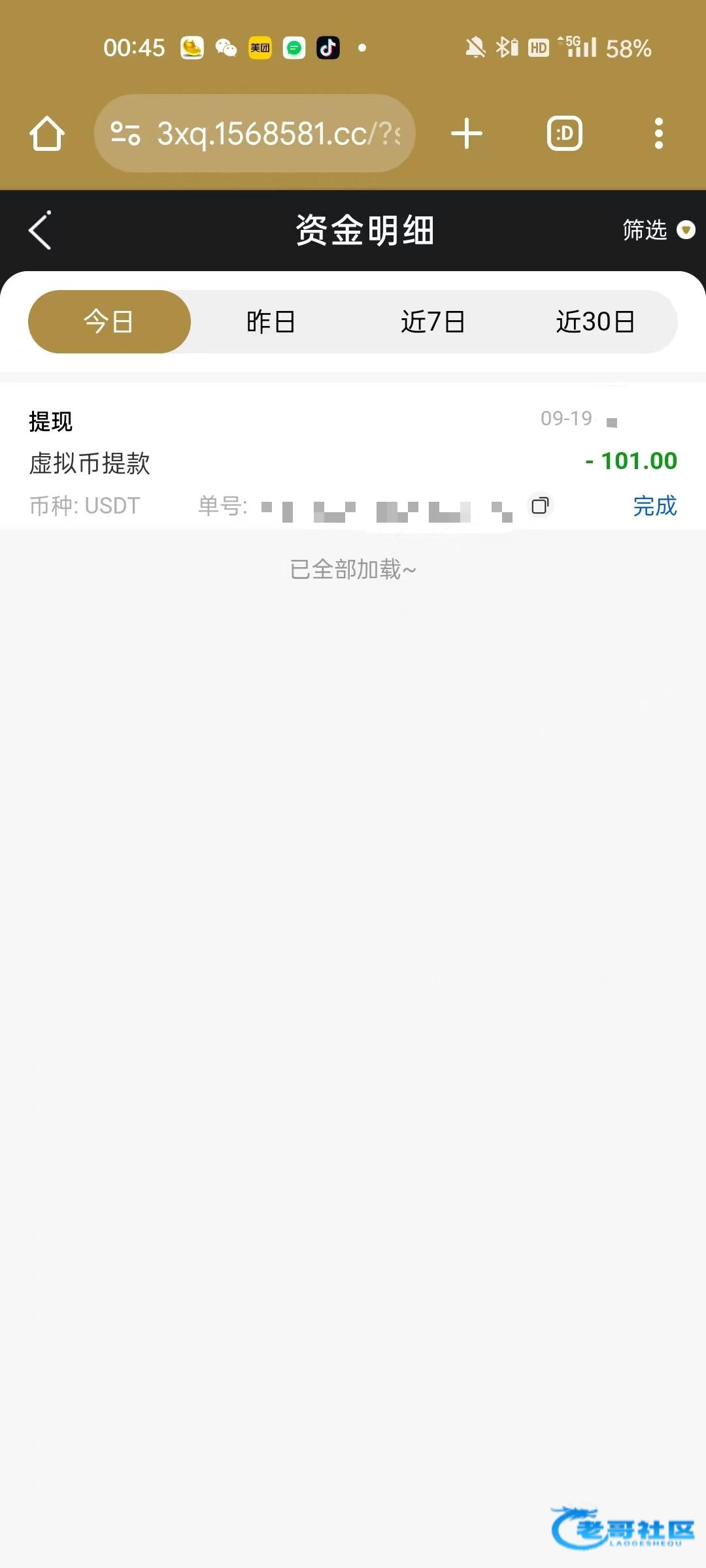This screenshot has height=1568, width=706.
Task: Go back from 资金明细 page
Action: (x=40, y=230)
